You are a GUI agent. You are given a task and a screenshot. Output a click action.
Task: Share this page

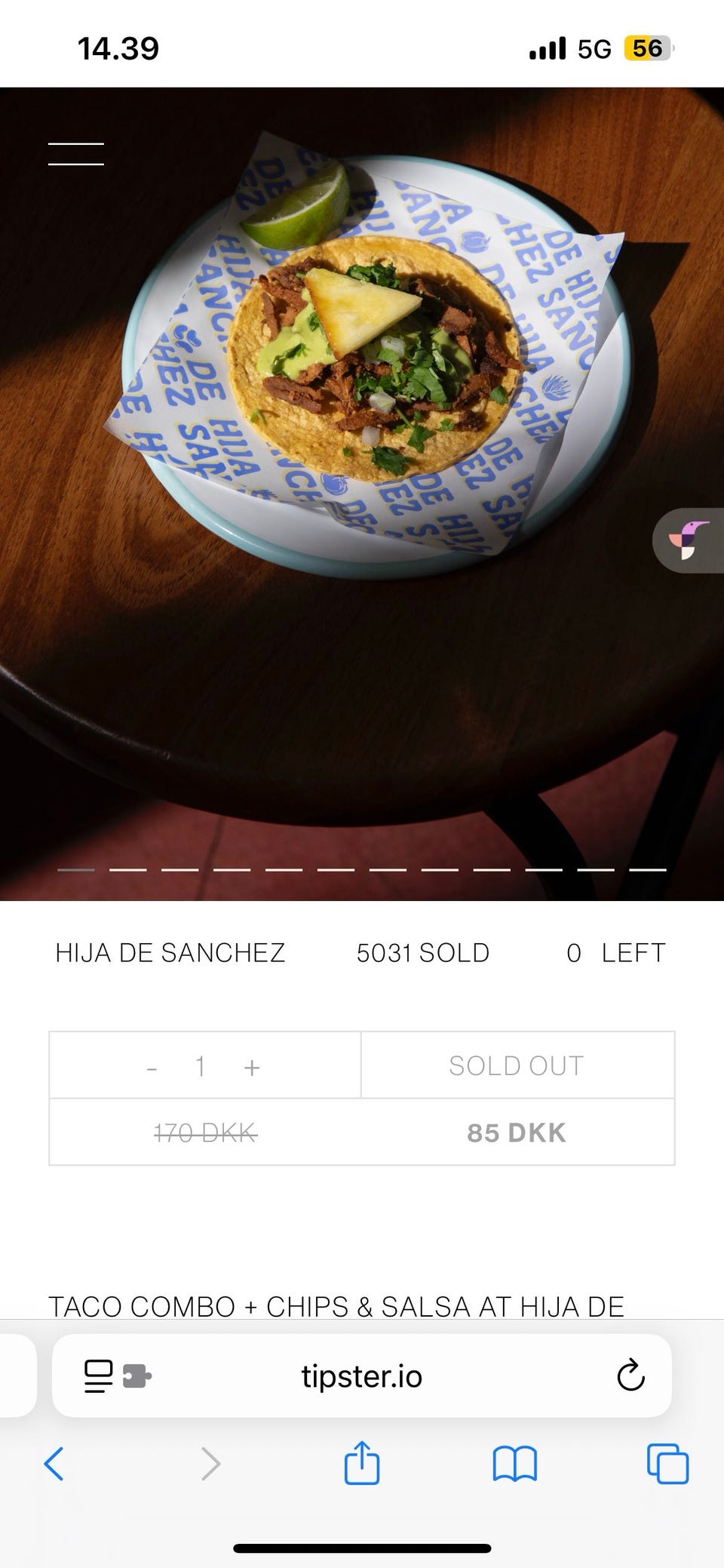coord(362,1462)
